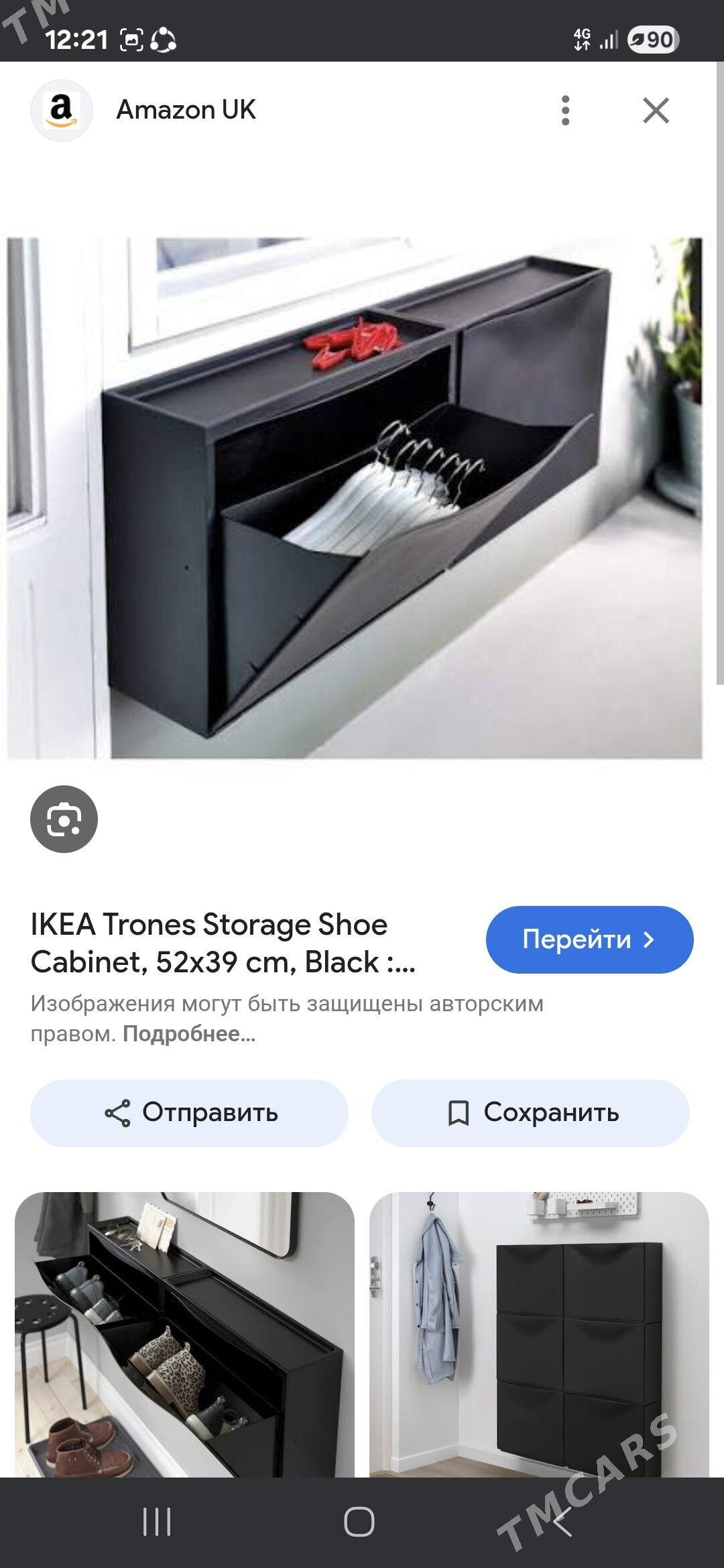View the main IKEA Trones product image
Screen dimensions: 724x1568
tap(361, 499)
